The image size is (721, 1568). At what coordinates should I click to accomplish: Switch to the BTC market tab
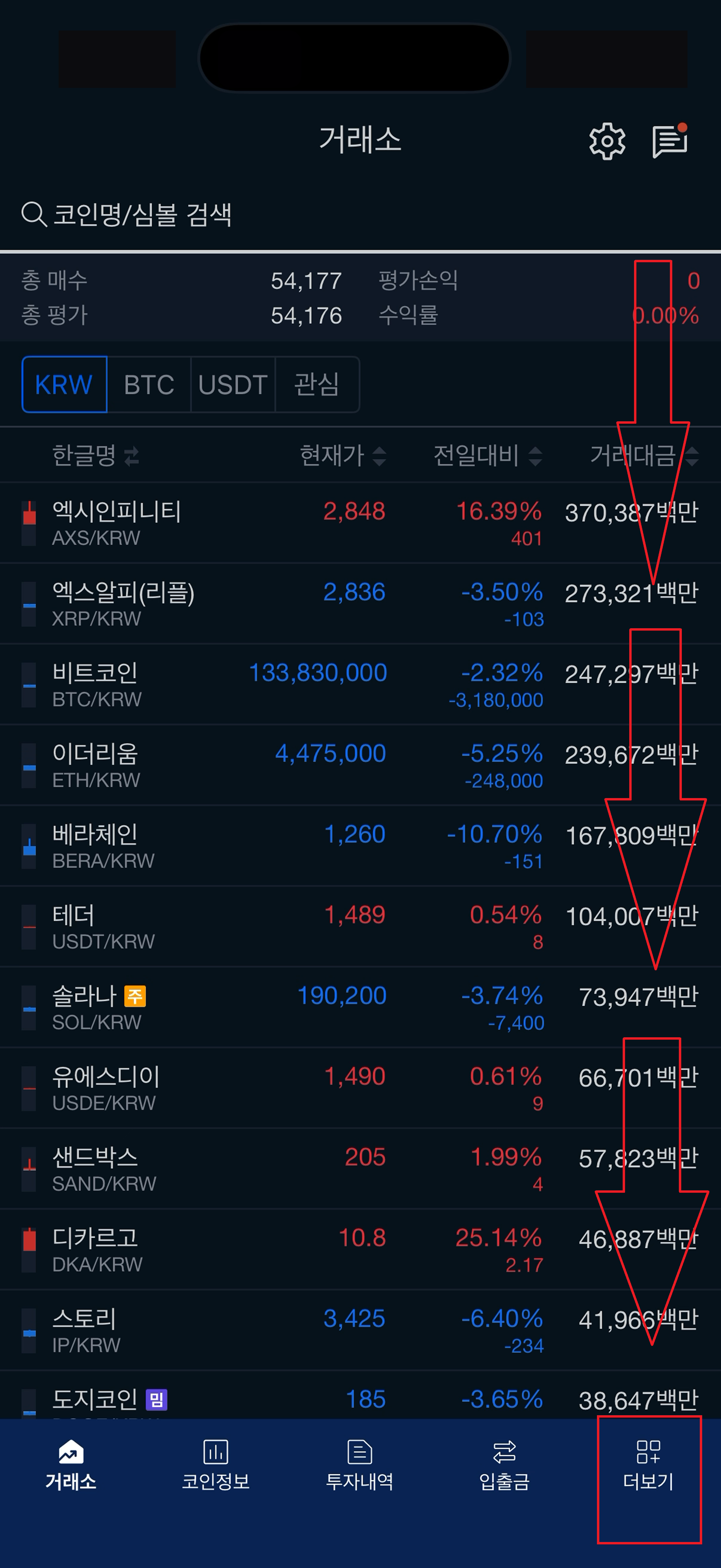point(149,385)
